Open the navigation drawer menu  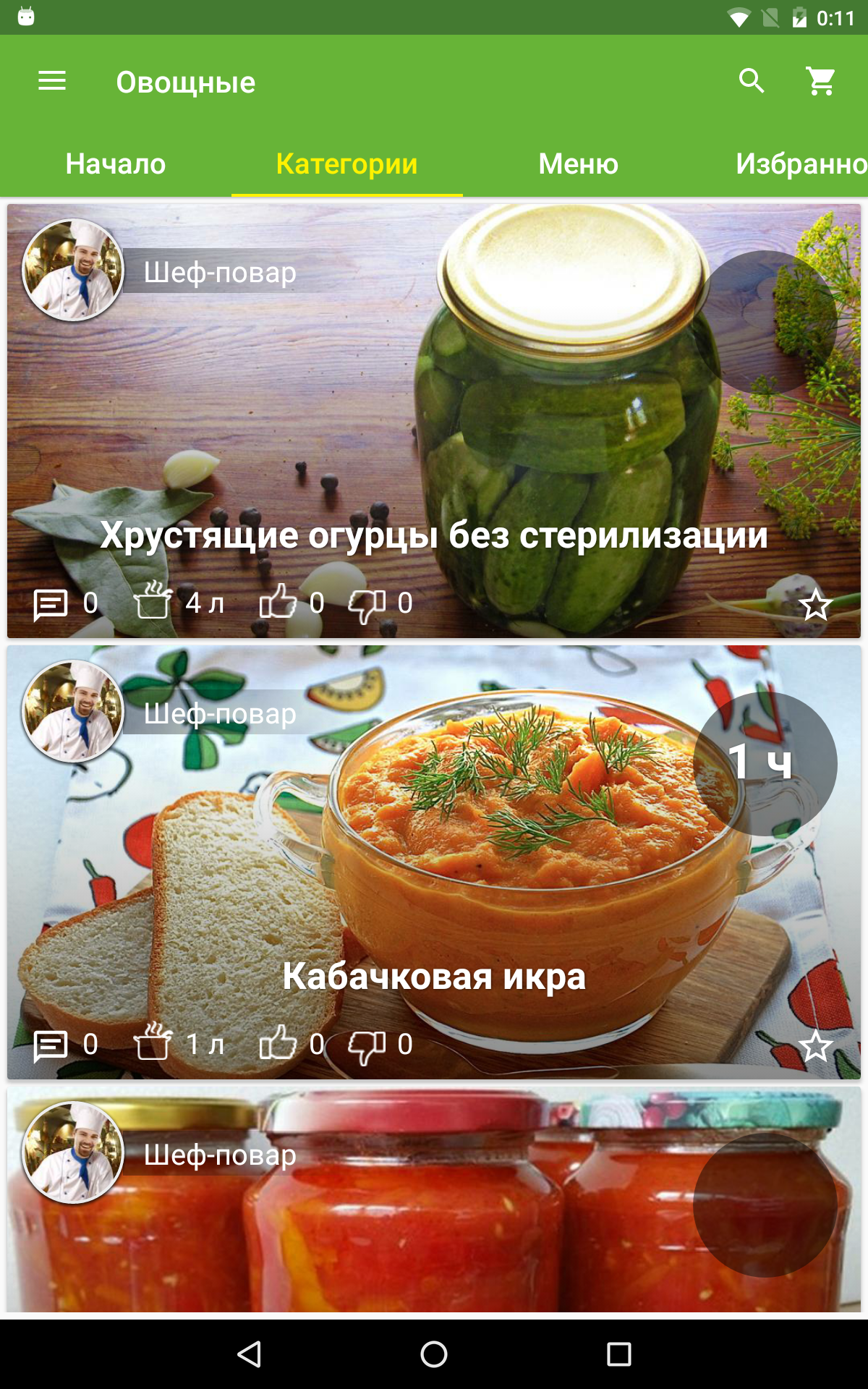point(52,81)
